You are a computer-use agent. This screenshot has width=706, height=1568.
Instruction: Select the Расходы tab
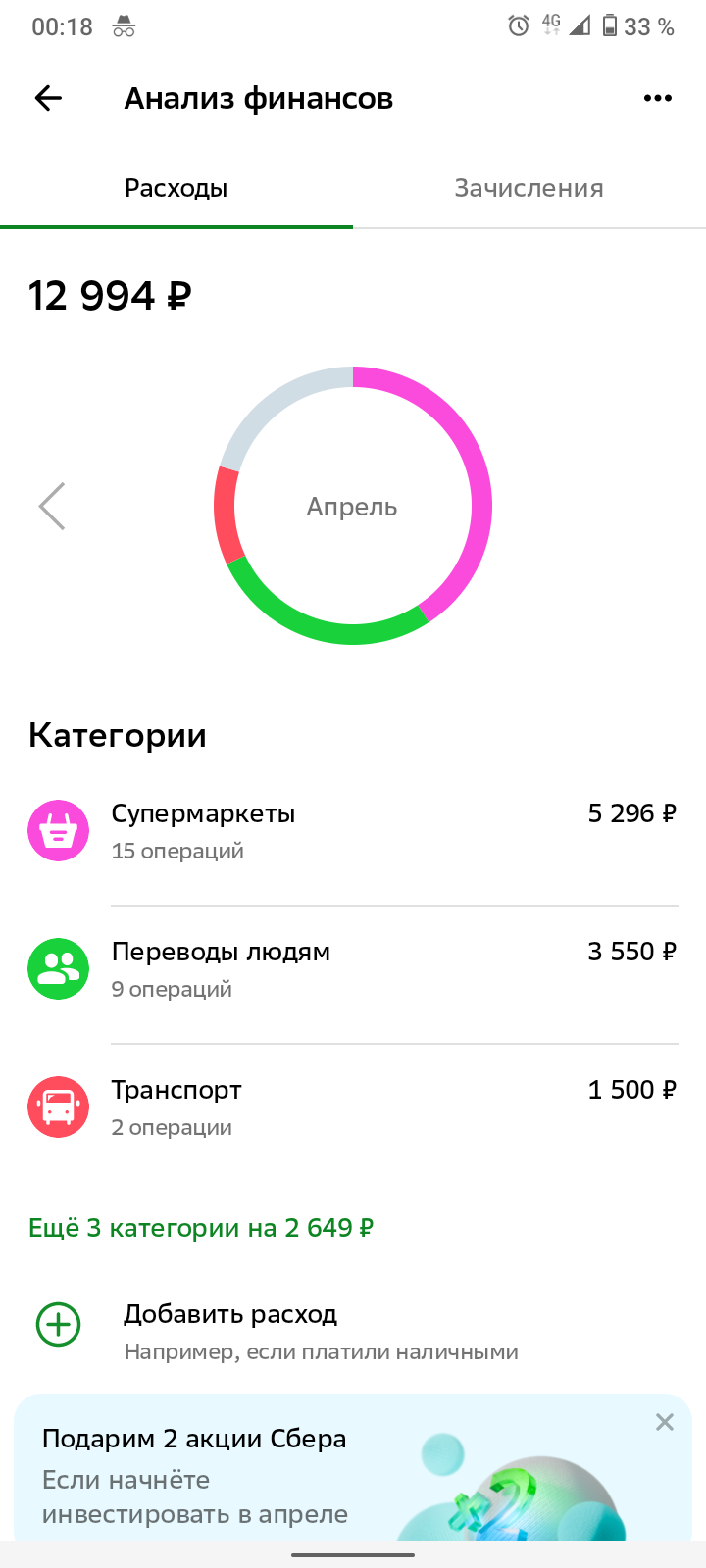point(176,188)
